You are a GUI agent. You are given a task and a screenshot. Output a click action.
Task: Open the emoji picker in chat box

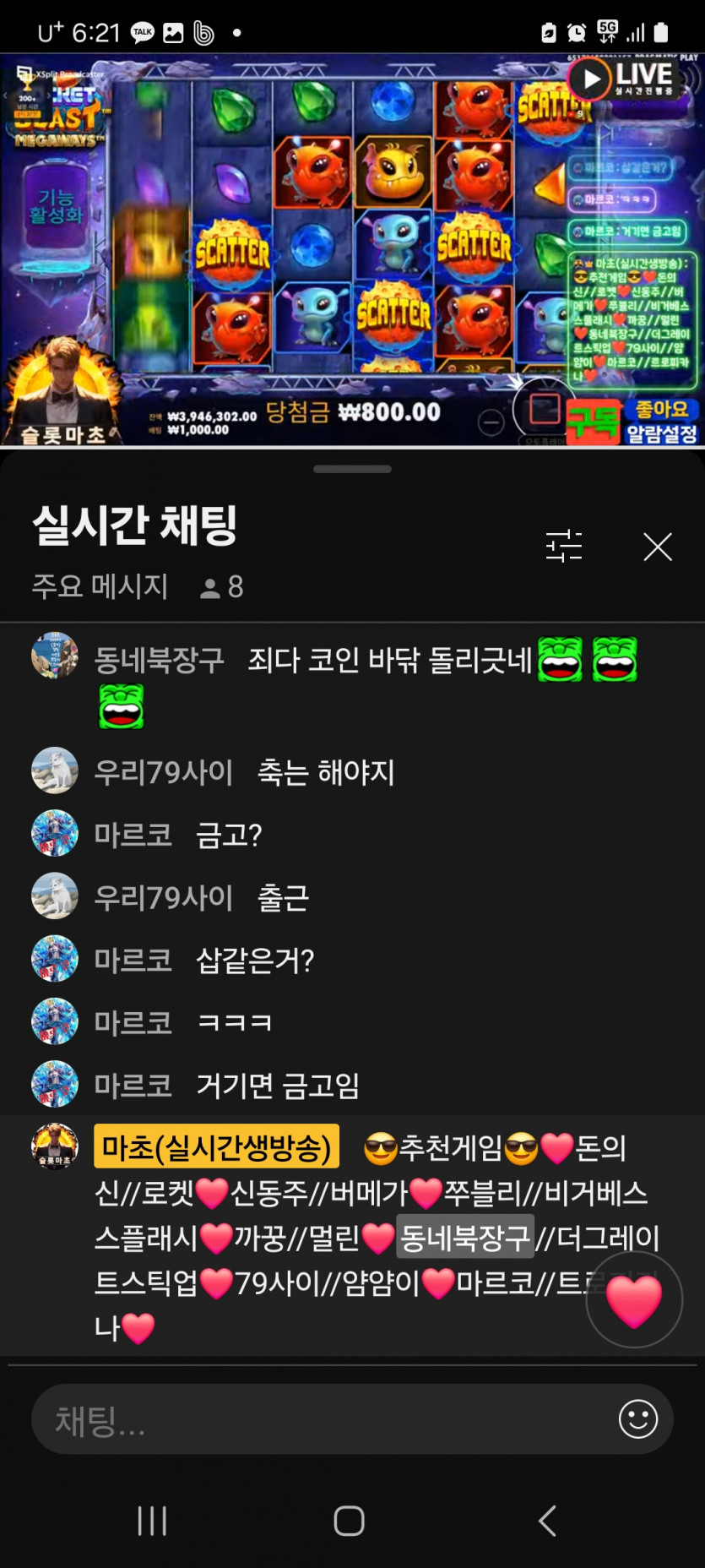[637, 1419]
